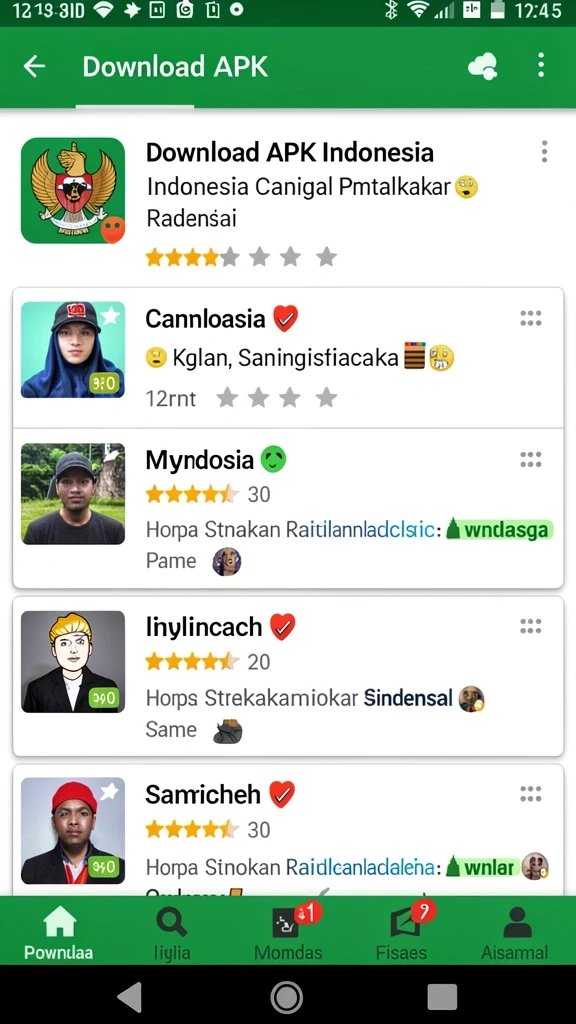Open the app bar overflow menu

click(x=541, y=65)
